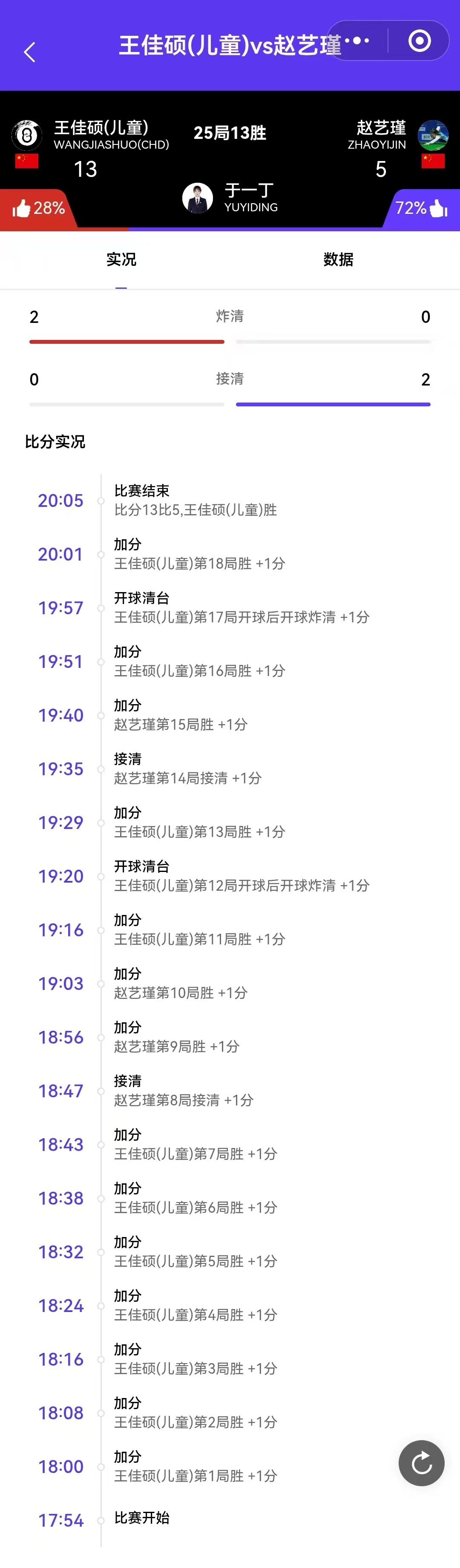
Task: Open 王佳硕(儿童)'s player avatar
Action: point(27,135)
